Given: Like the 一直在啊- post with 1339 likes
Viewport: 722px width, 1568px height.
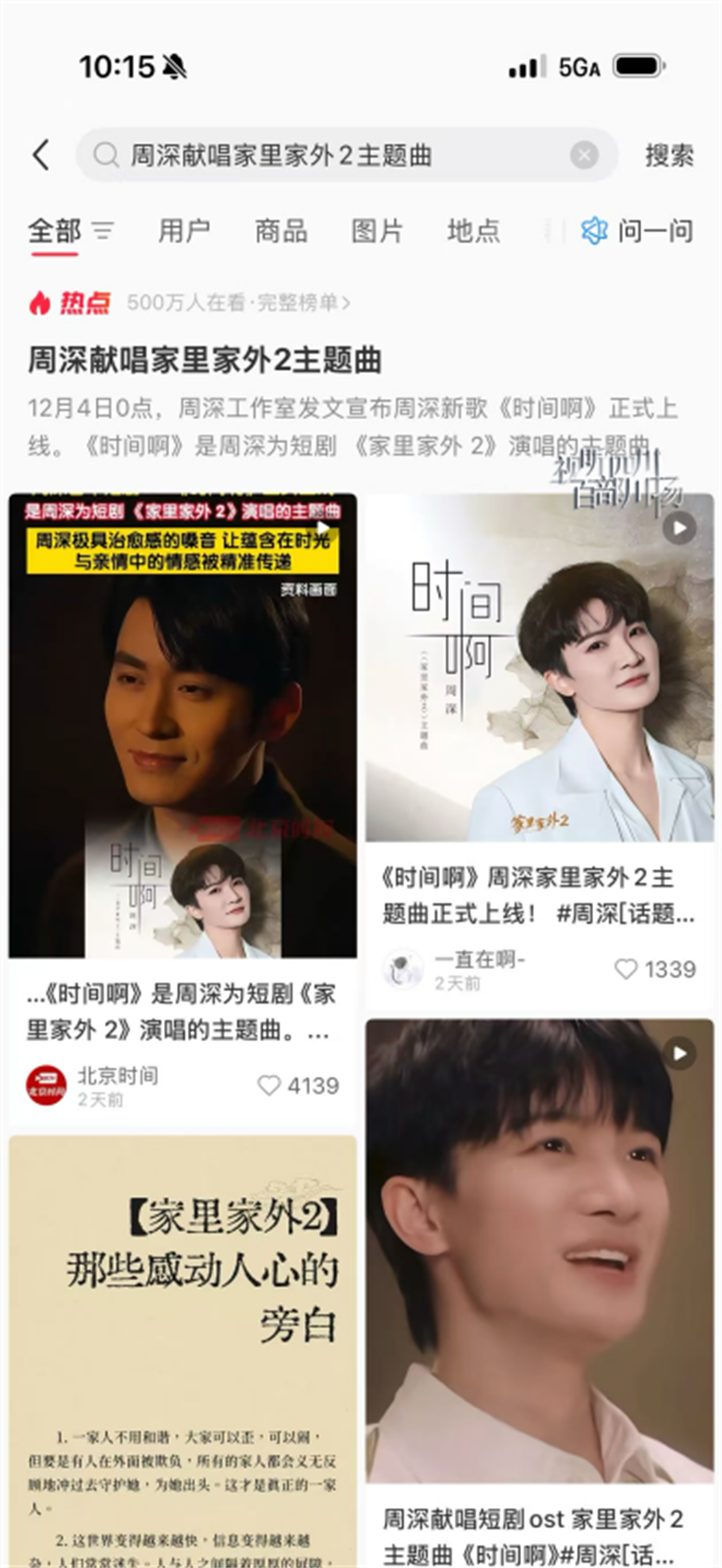Looking at the screenshot, I should (x=626, y=969).
